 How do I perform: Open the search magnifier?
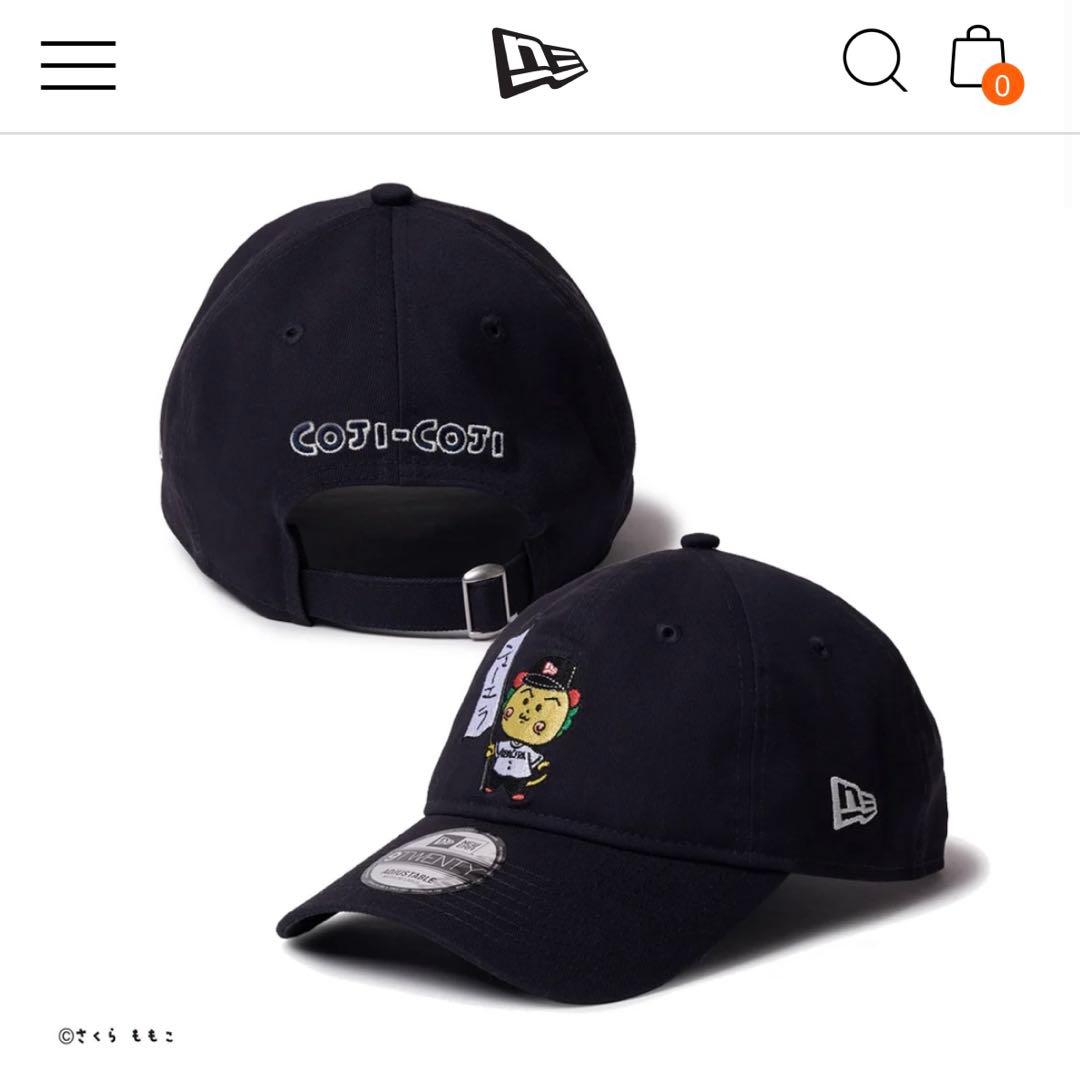[873, 61]
